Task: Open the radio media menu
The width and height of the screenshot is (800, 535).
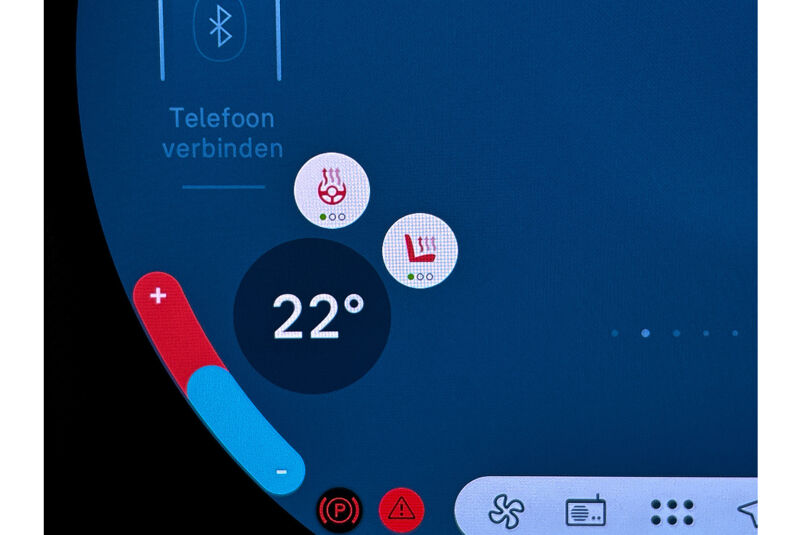Action: pos(586,512)
